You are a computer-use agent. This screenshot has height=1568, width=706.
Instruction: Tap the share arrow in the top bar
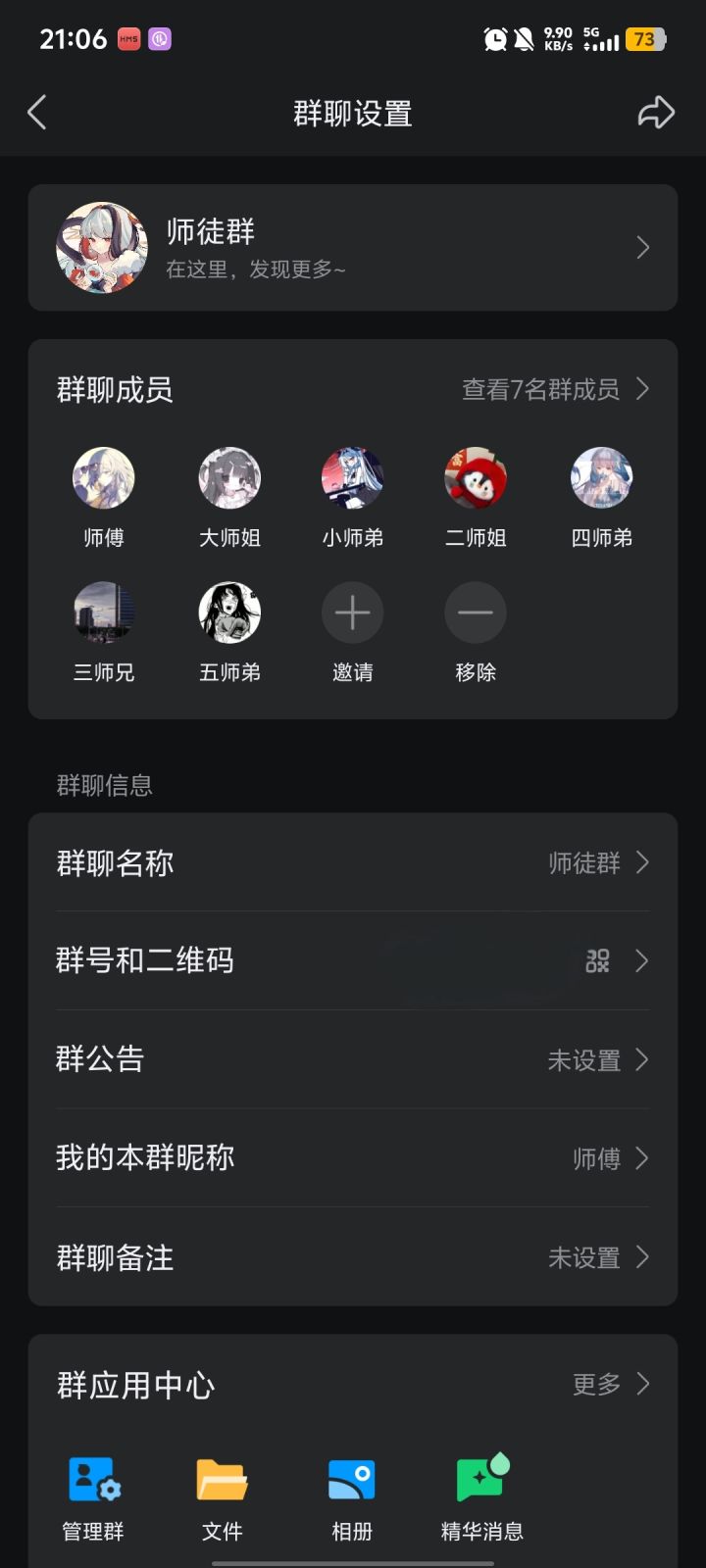coord(656,113)
